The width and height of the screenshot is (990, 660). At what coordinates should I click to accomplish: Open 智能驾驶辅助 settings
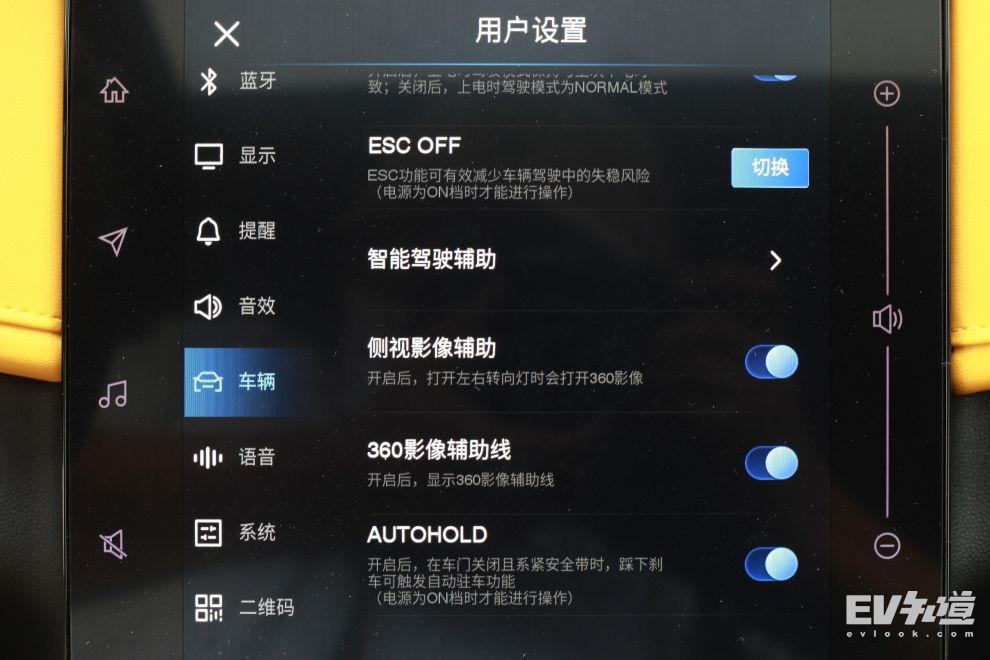575,260
